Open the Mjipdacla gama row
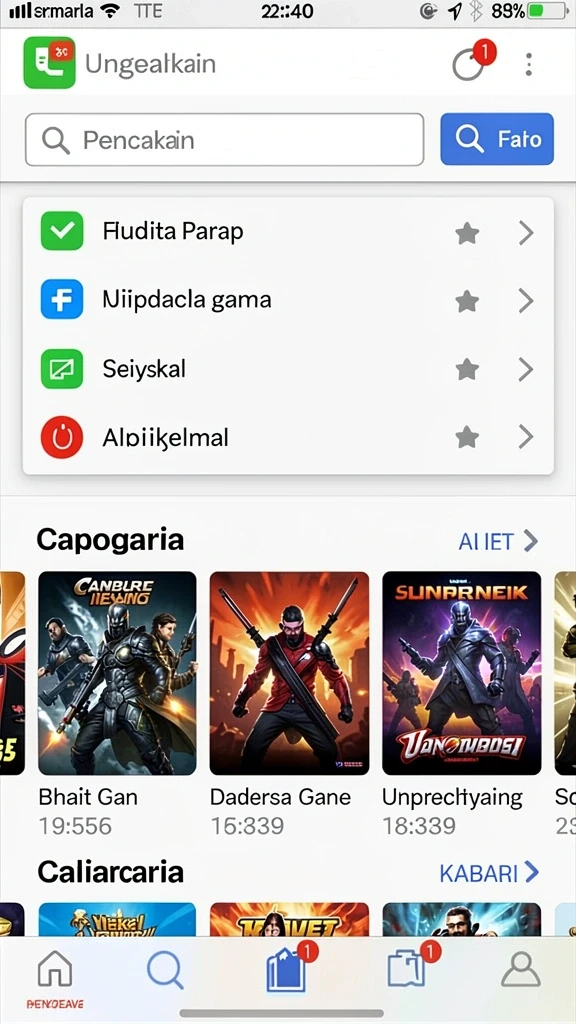 point(288,300)
